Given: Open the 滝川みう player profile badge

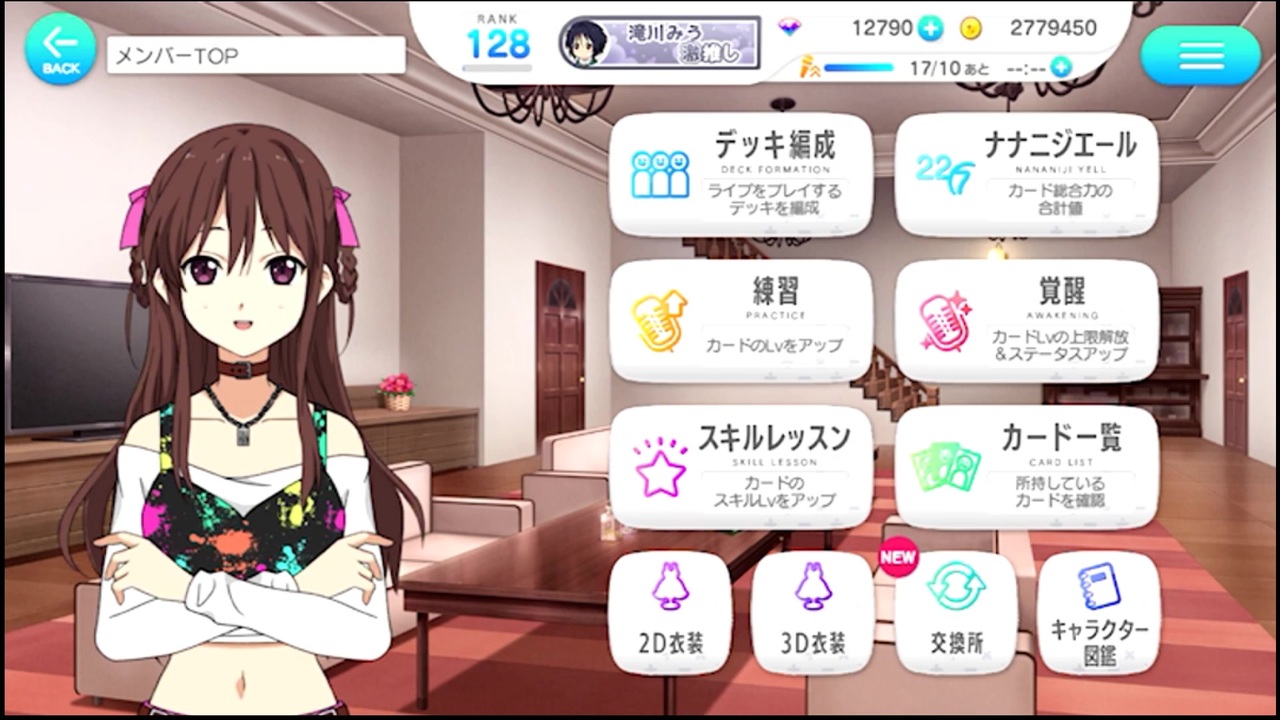Looking at the screenshot, I should [659, 42].
